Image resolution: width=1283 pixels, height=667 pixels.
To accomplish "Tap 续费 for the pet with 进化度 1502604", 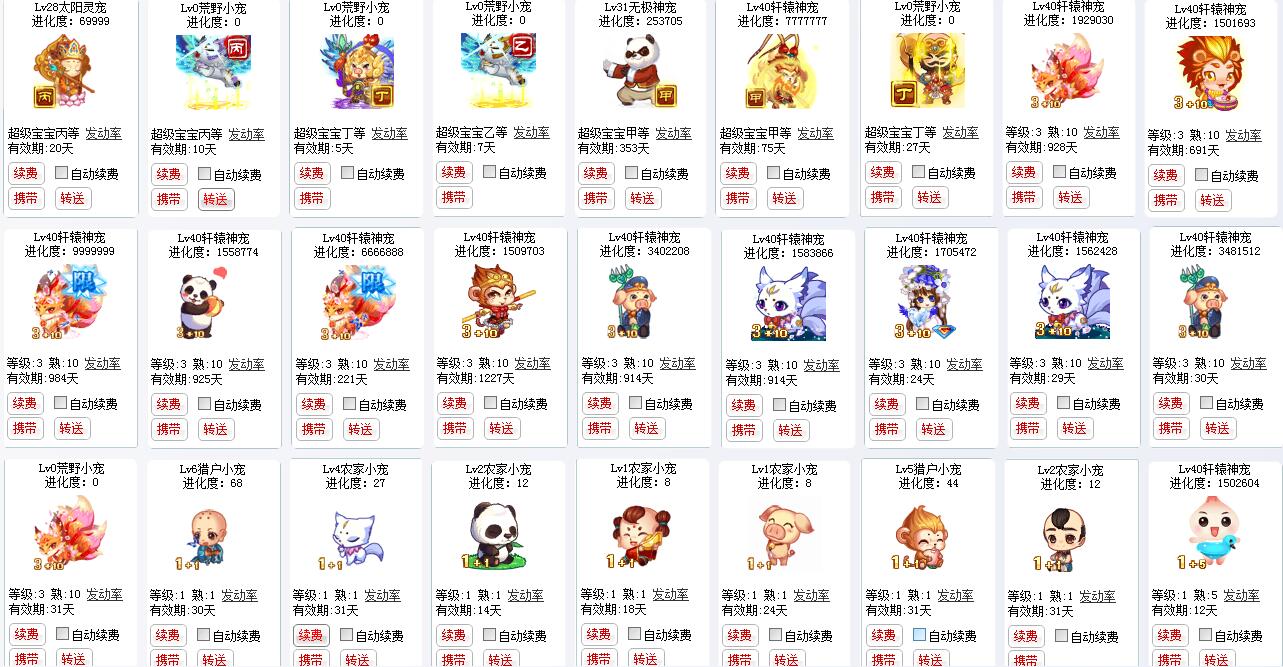I will click(1169, 635).
